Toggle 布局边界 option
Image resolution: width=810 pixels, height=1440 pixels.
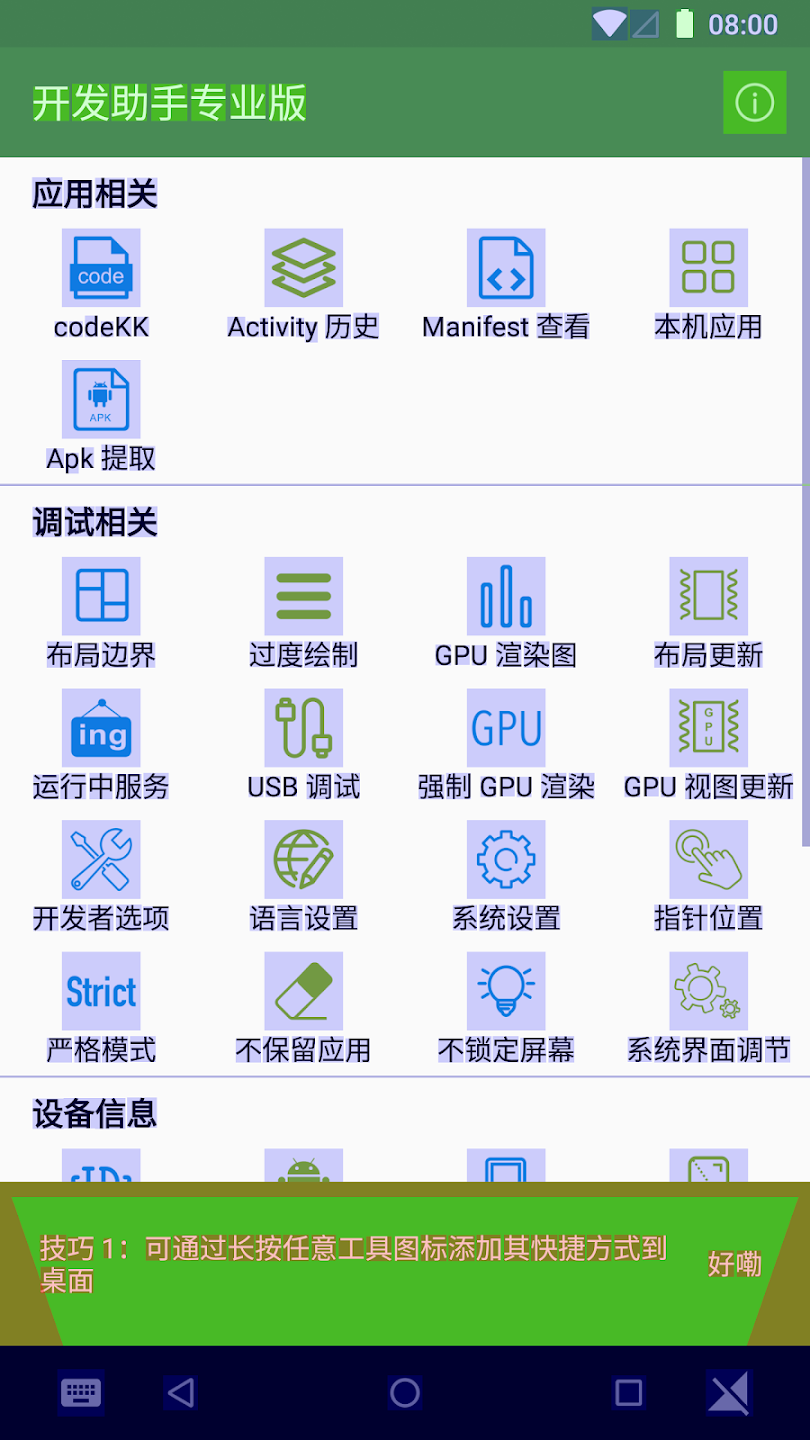point(101,613)
